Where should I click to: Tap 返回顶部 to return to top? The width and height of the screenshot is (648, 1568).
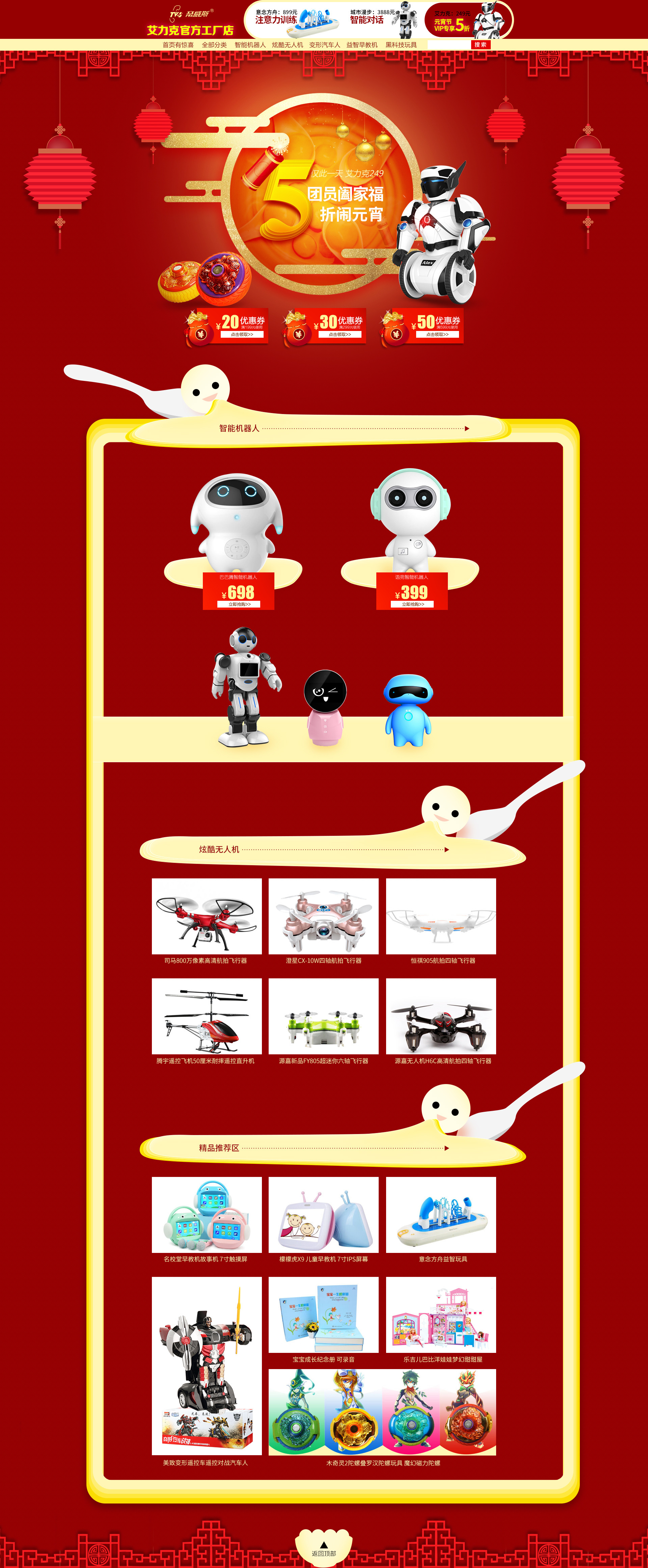pyautogui.click(x=324, y=1549)
